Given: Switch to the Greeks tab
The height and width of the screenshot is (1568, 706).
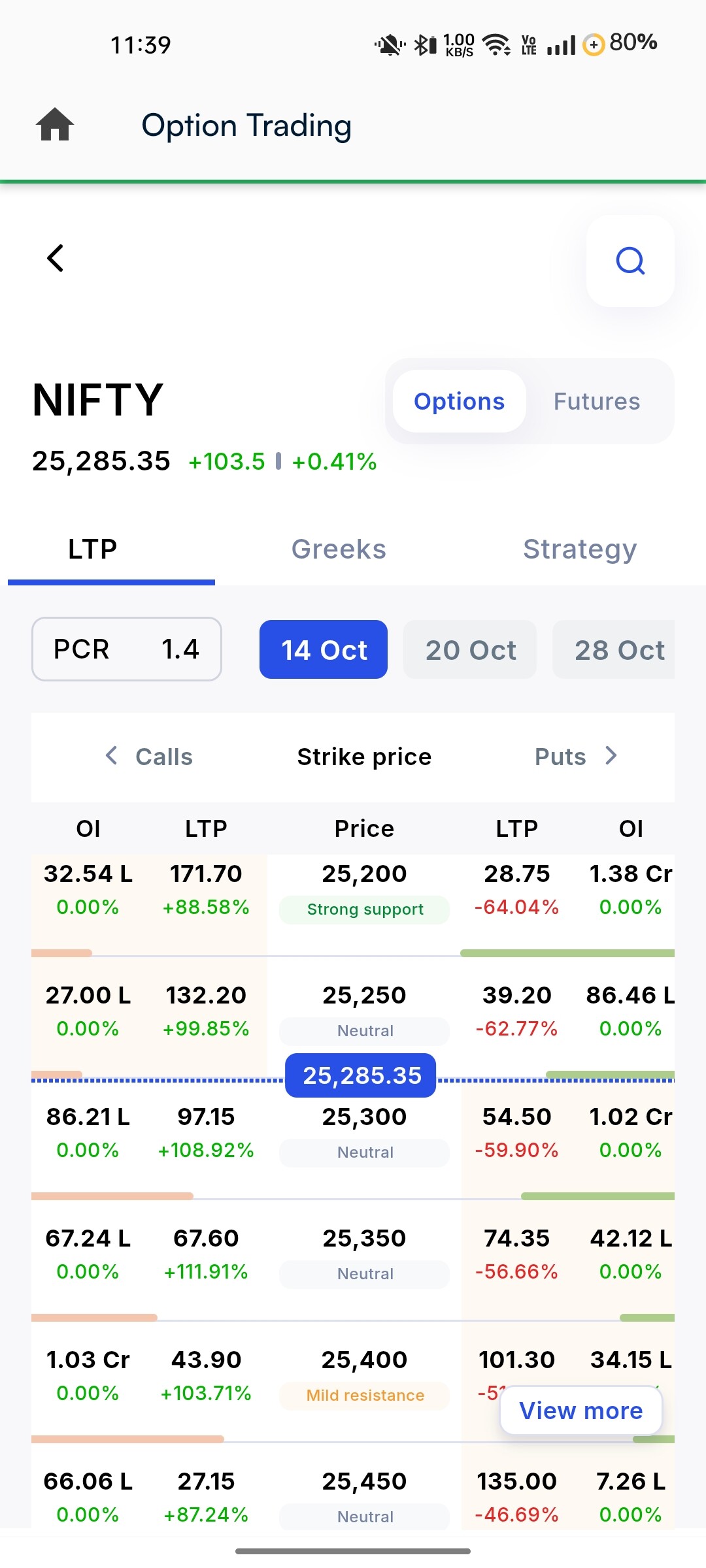Looking at the screenshot, I should 339,549.
